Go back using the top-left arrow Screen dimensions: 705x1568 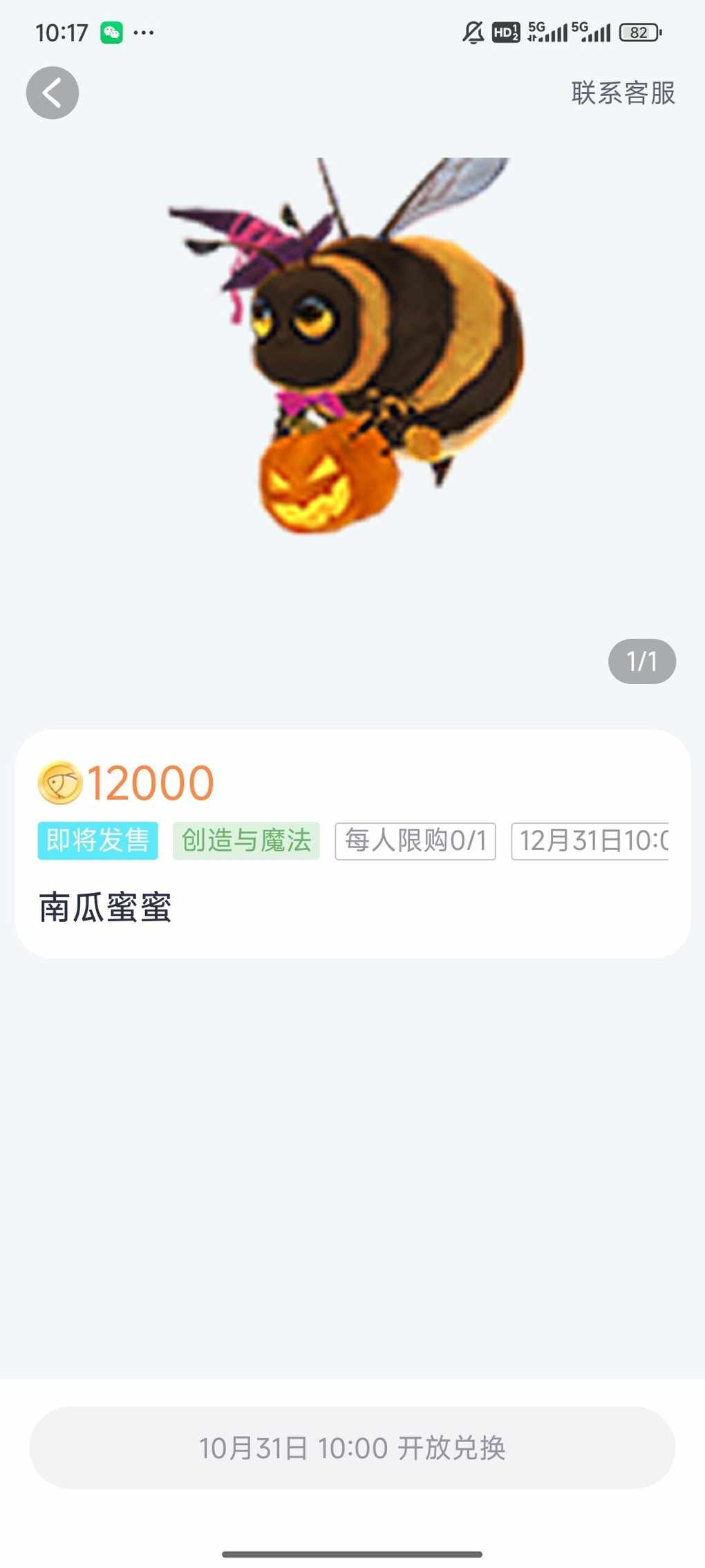point(53,93)
